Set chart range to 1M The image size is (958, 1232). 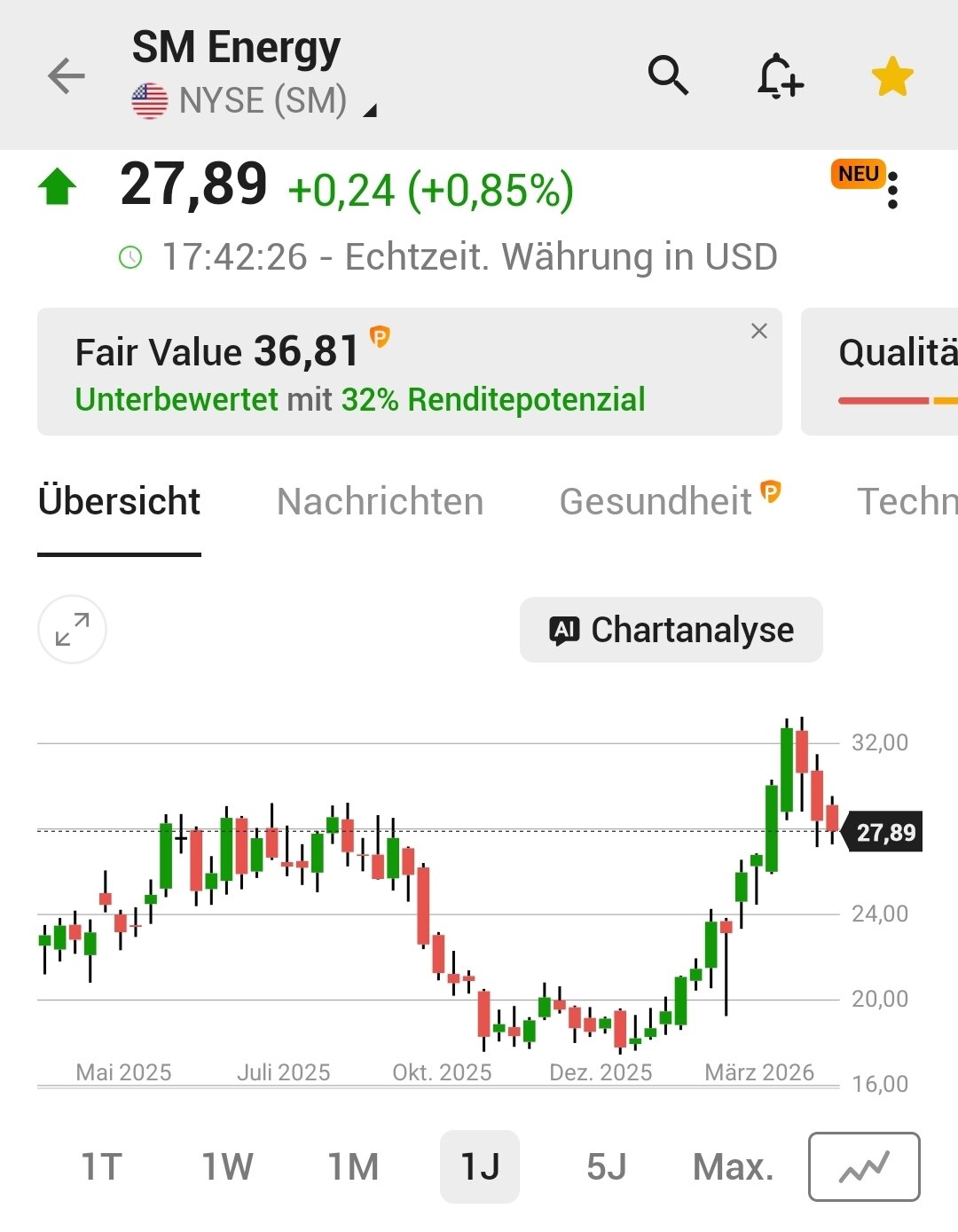pos(353,1166)
